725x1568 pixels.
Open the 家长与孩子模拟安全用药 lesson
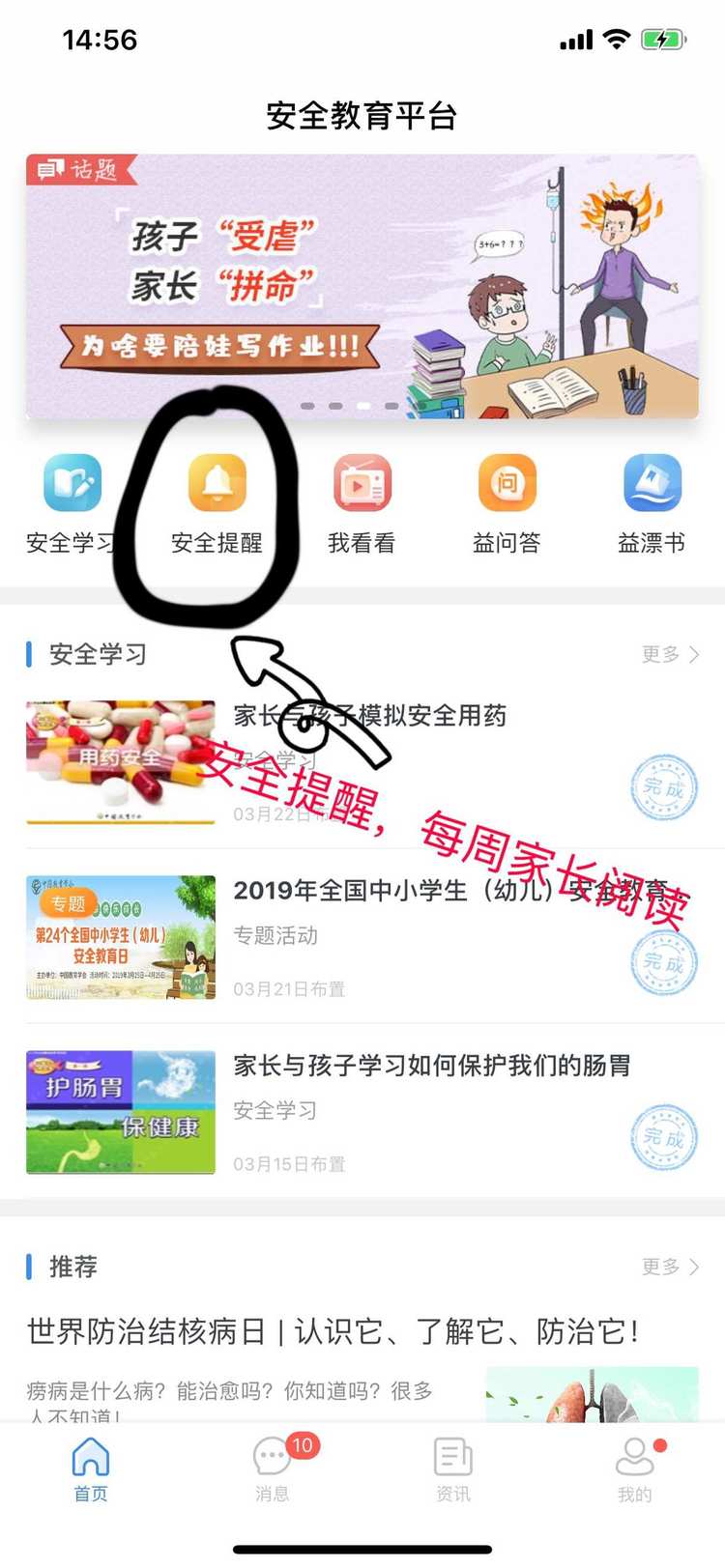pos(370,716)
